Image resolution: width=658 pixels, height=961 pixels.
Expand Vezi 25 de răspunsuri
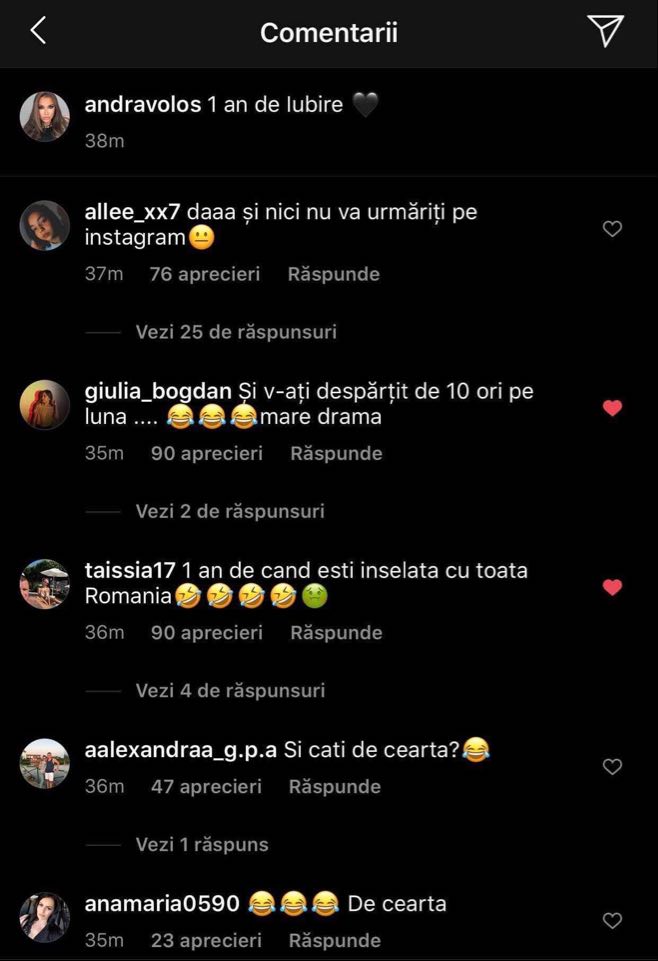pos(236,331)
